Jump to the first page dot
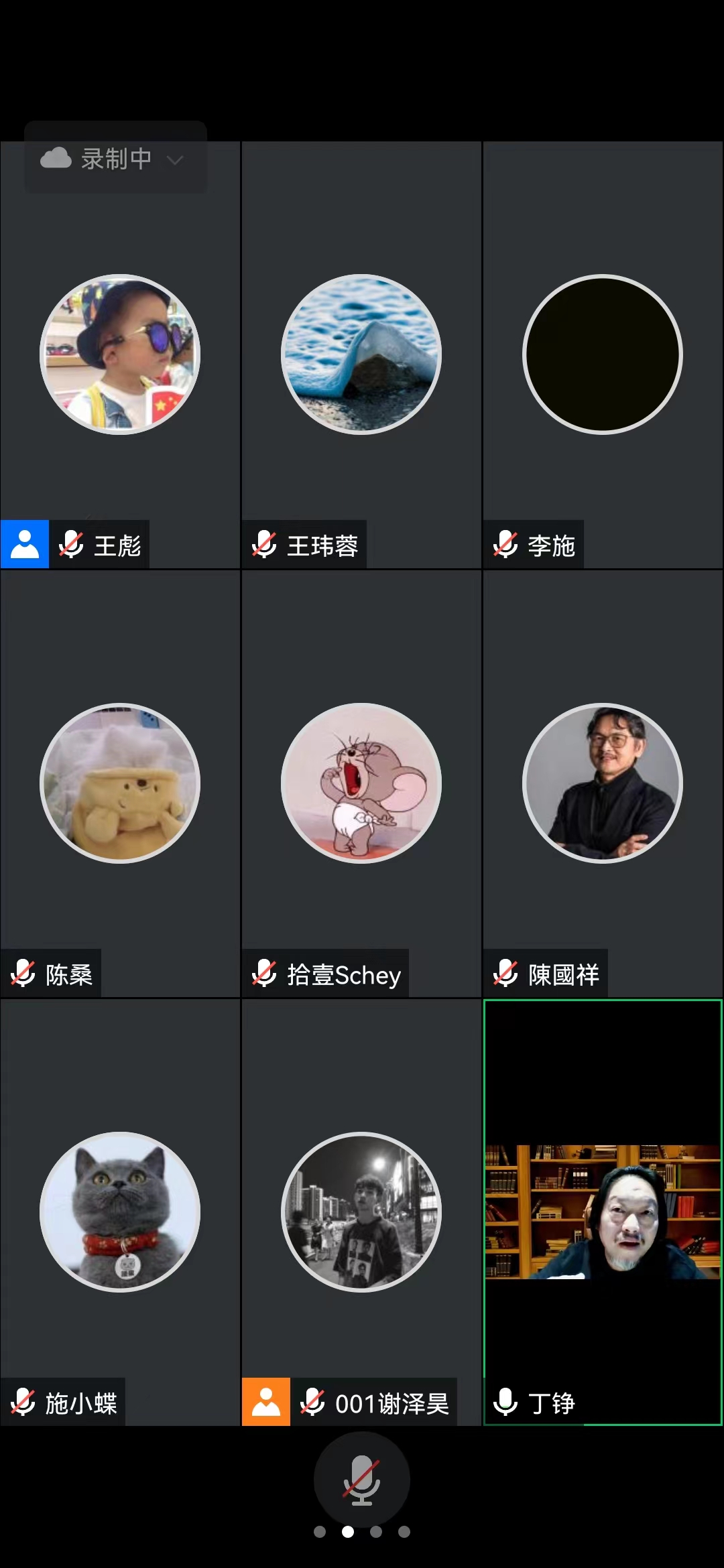The height and width of the screenshot is (1568, 724). pyautogui.click(x=320, y=1532)
